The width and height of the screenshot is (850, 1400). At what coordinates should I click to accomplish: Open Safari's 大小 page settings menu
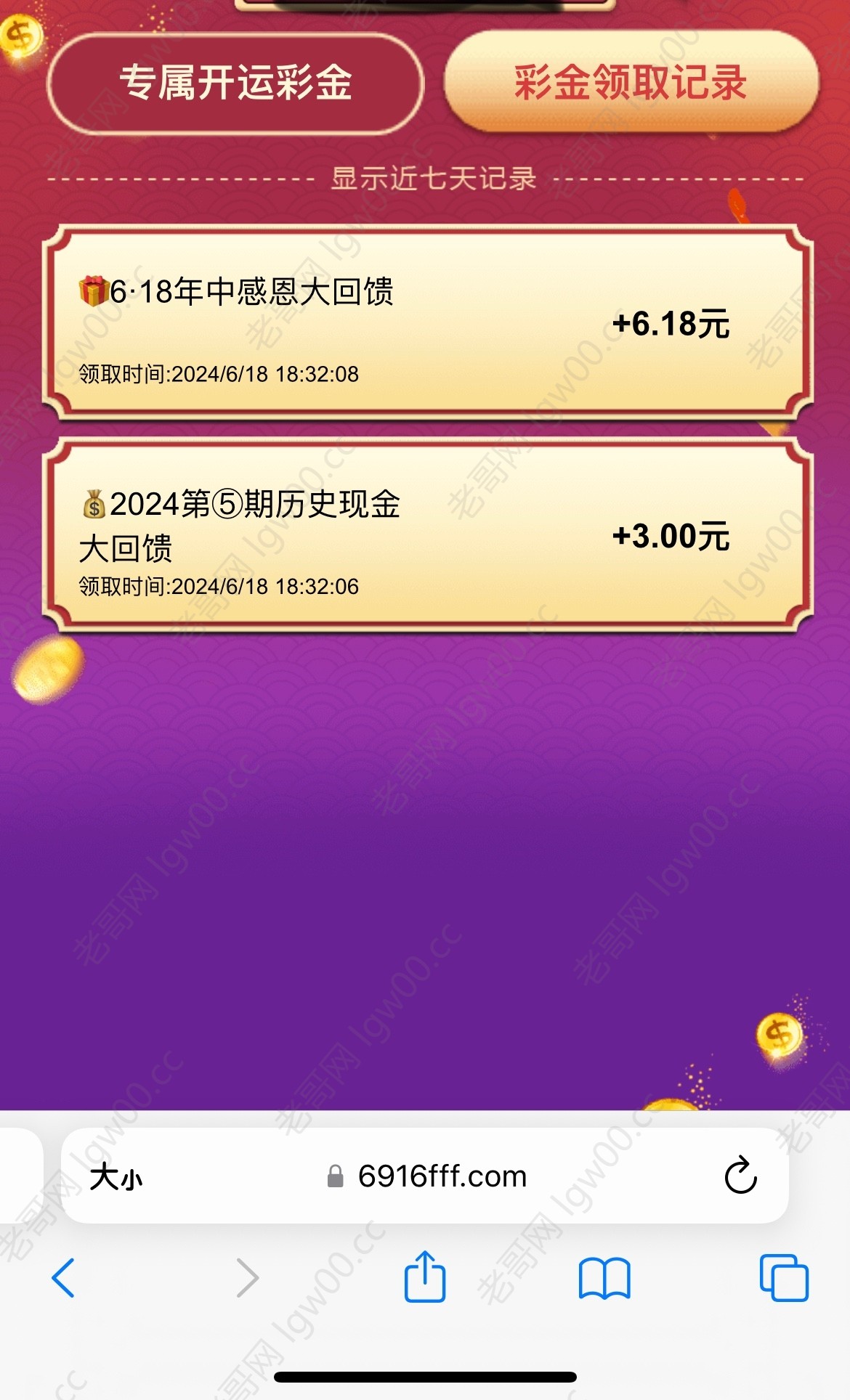tap(116, 1176)
